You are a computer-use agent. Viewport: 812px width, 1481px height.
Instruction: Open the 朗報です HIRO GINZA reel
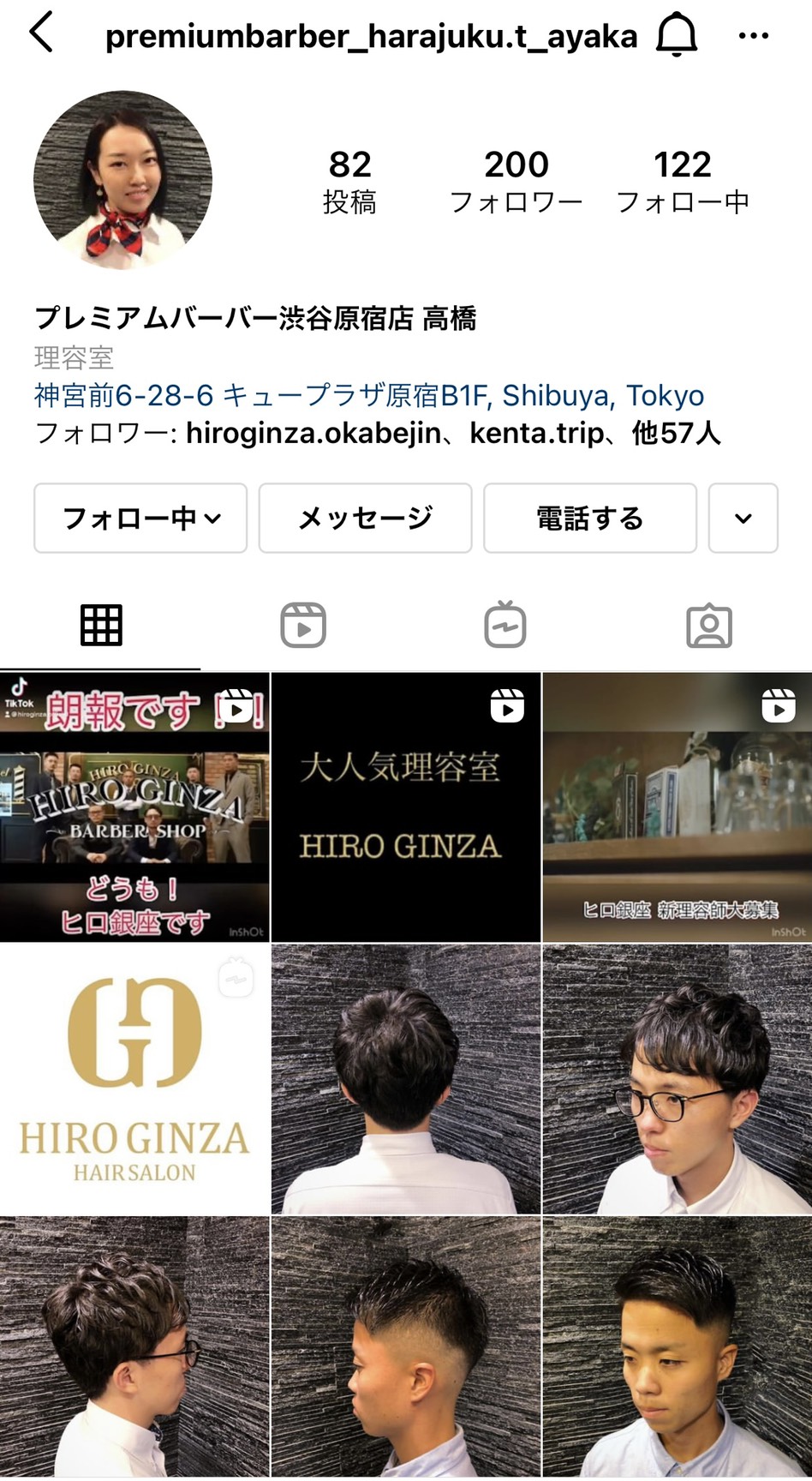(x=134, y=806)
